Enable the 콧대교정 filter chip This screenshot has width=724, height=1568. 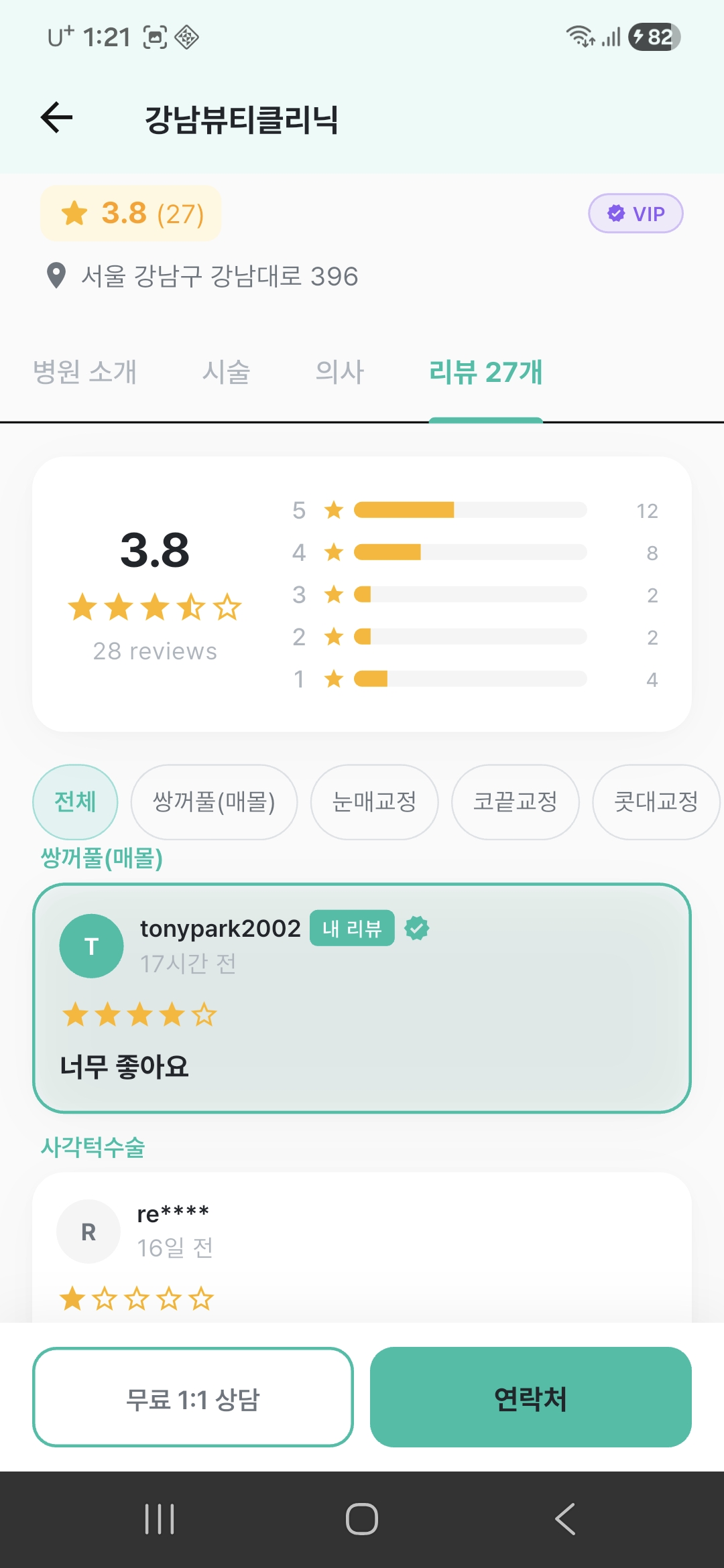655,801
